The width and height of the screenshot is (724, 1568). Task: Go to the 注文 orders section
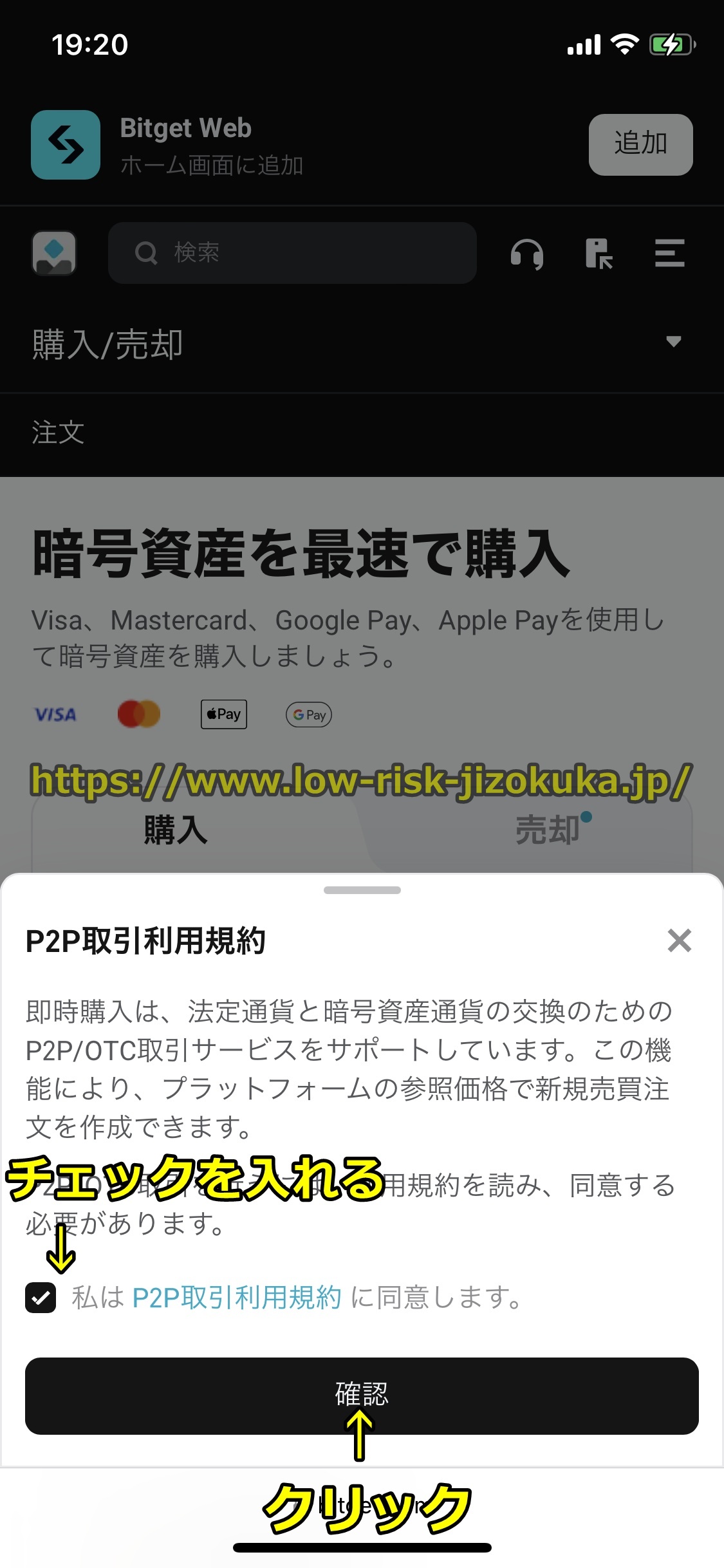coord(58,433)
